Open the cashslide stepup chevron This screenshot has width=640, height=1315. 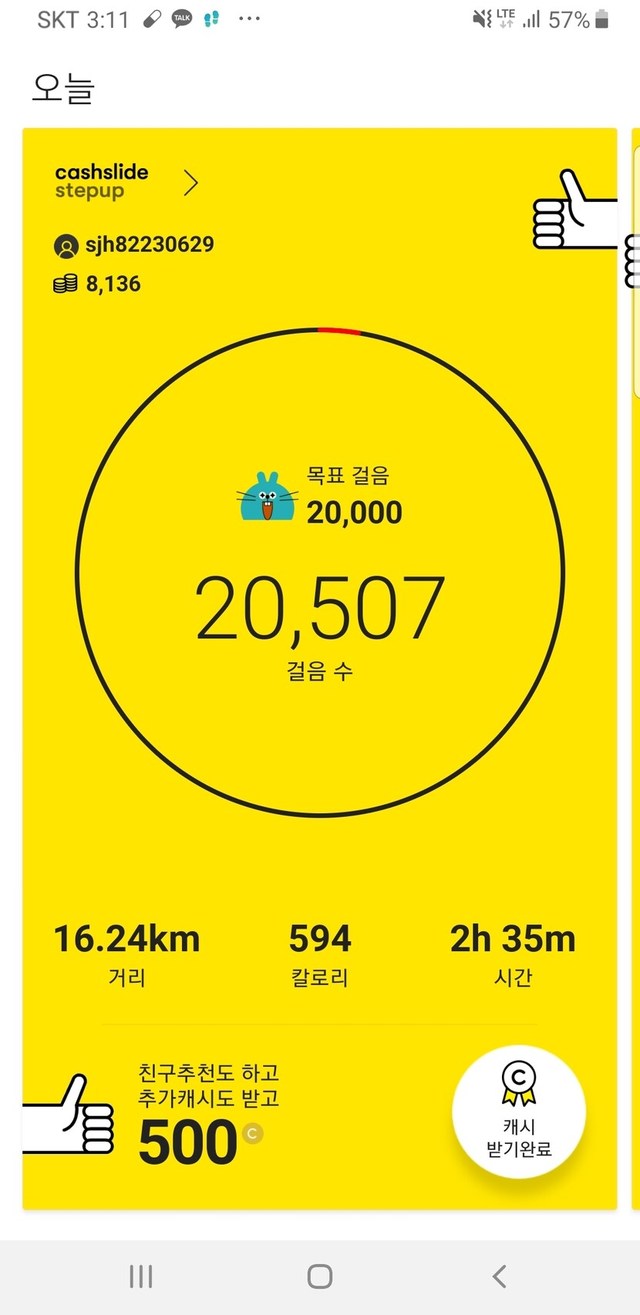click(x=191, y=182)
